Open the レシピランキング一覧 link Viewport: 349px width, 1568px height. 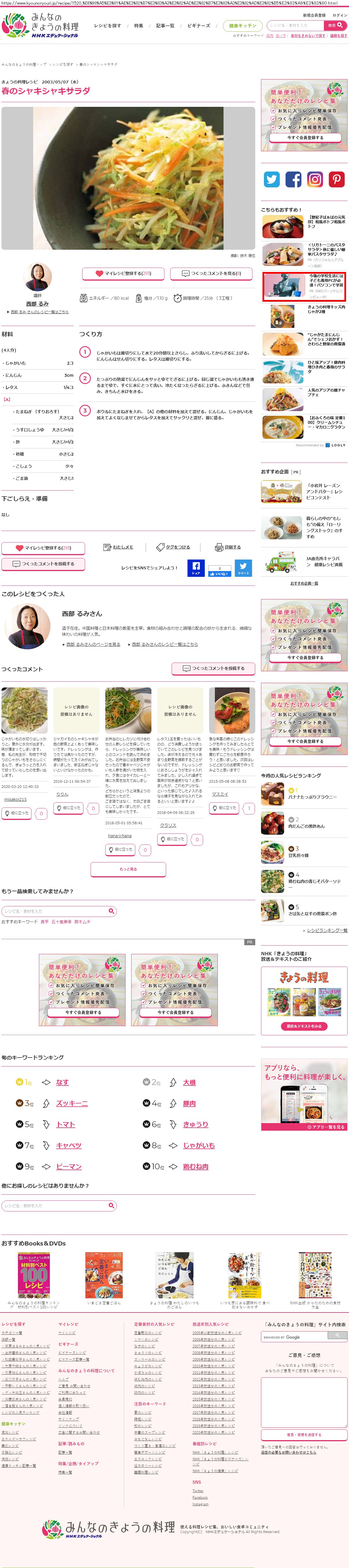coord(327,930)
